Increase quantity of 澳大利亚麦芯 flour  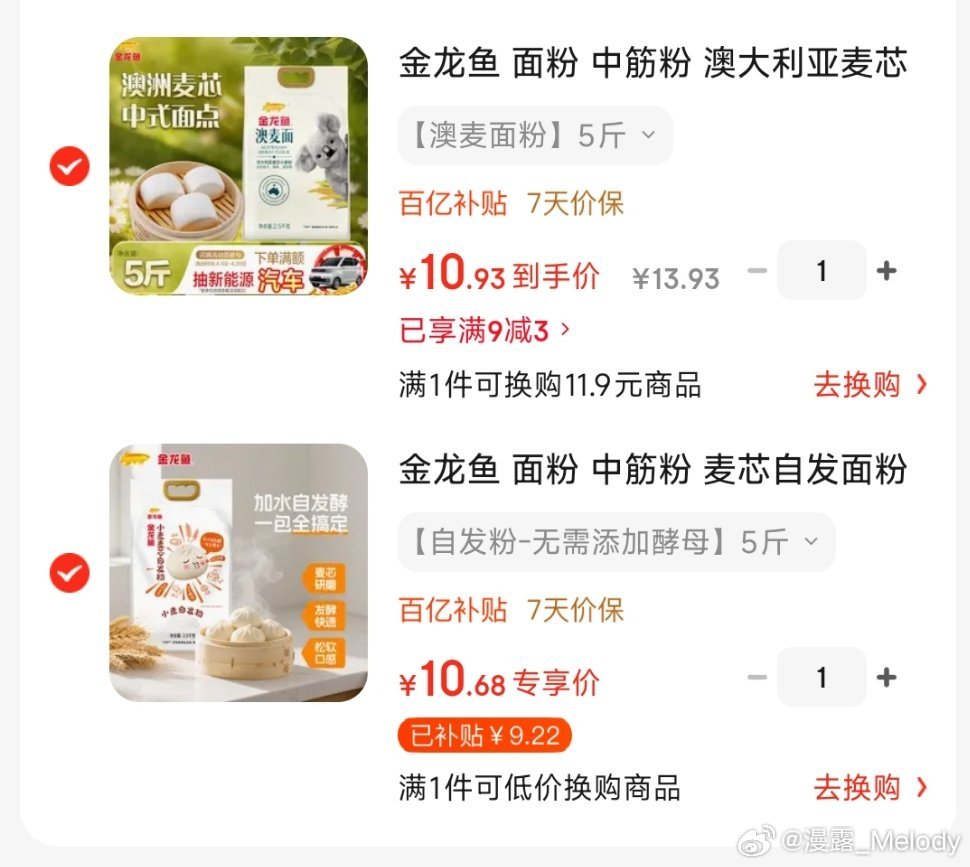[886, 271]
